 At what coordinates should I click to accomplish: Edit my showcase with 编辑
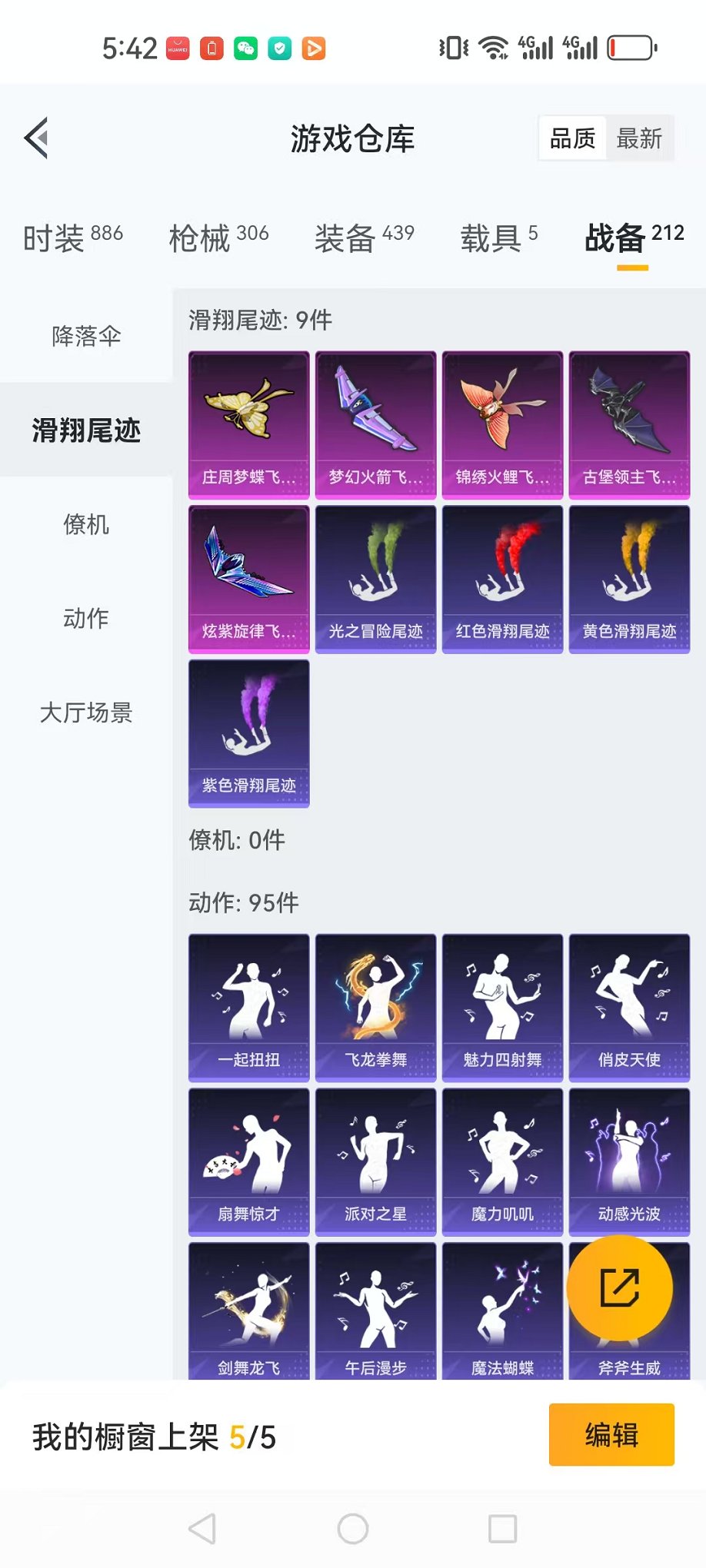tap(611, 1435)
